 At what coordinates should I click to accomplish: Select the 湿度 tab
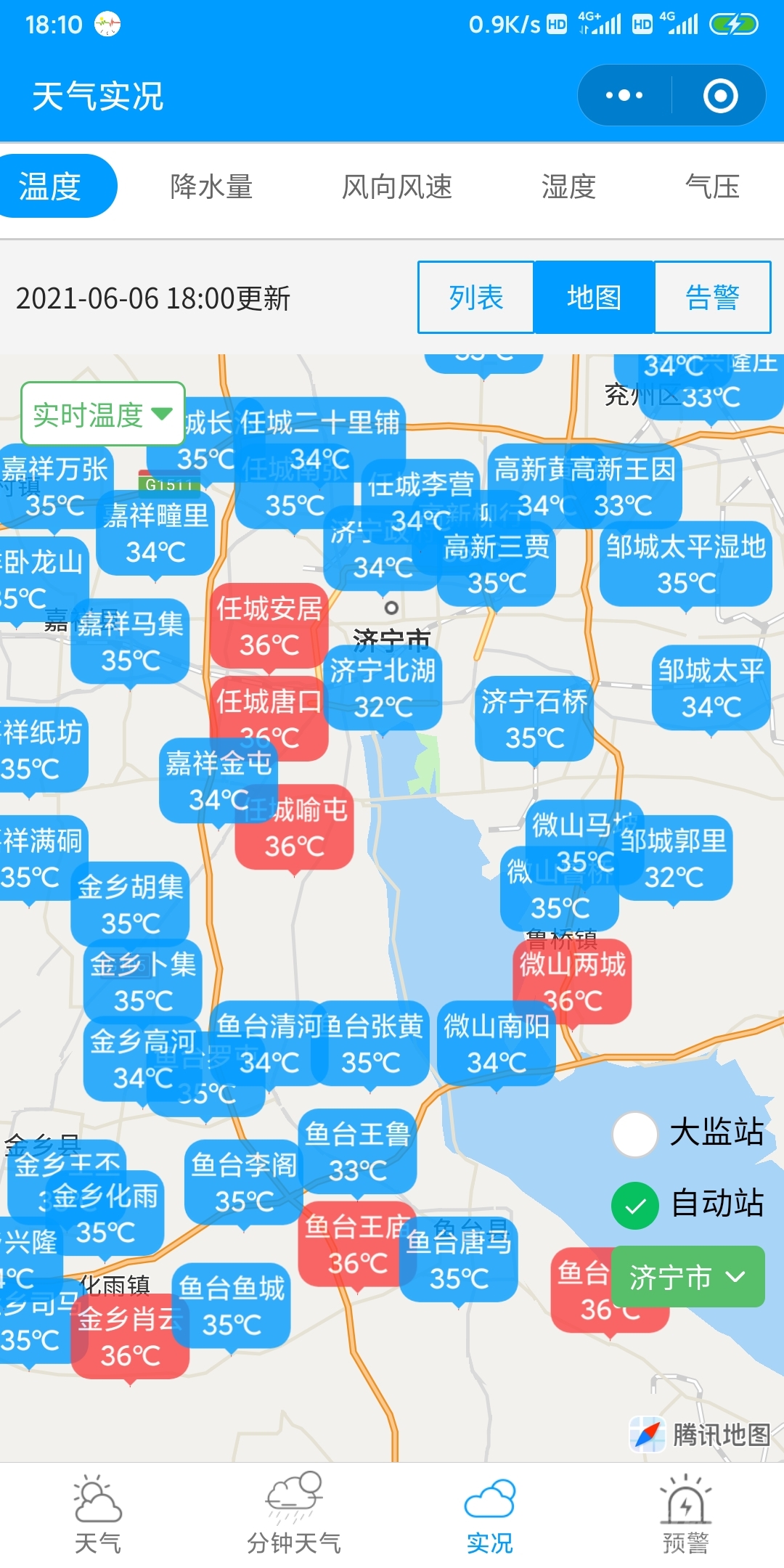coord(570,187)
